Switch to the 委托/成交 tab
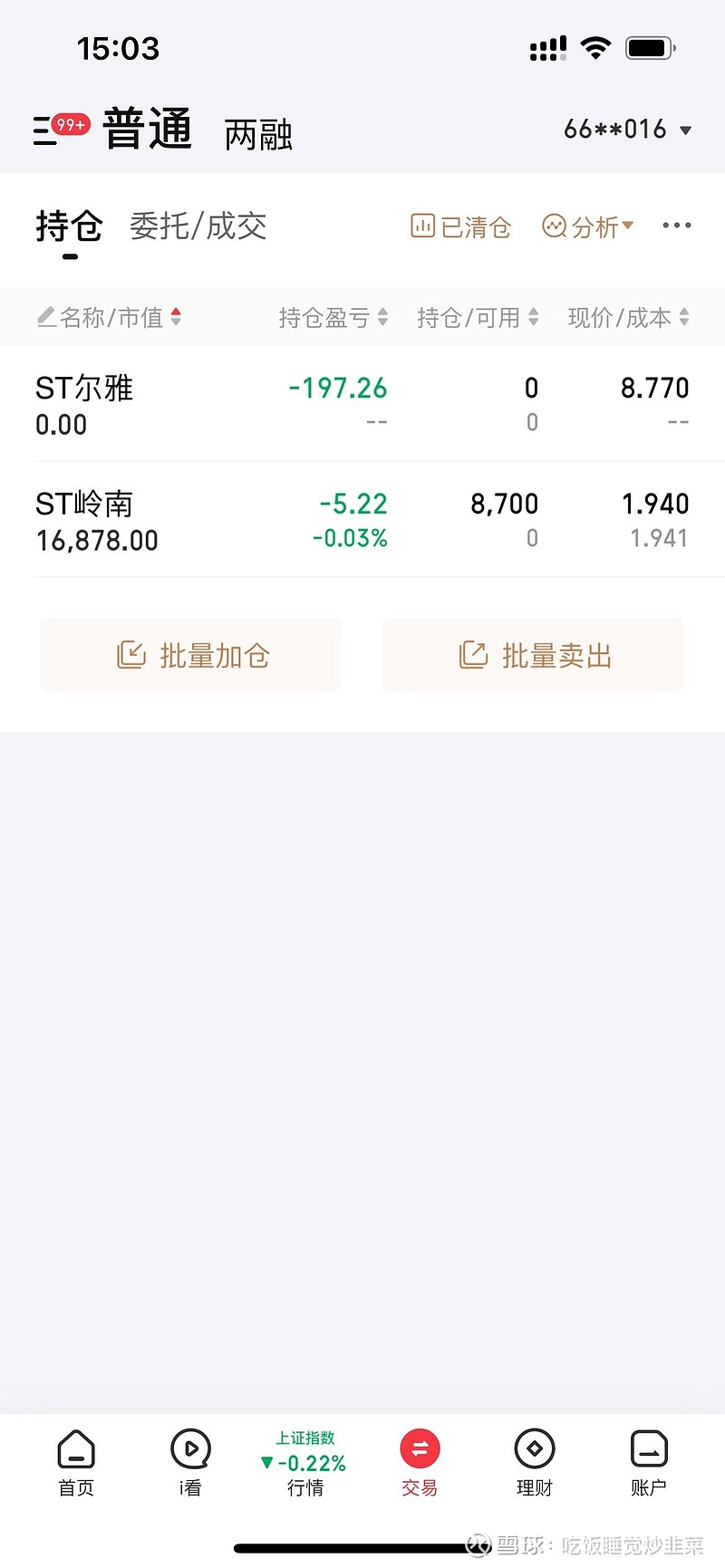 pyautogui.click(x=198, y=226)
